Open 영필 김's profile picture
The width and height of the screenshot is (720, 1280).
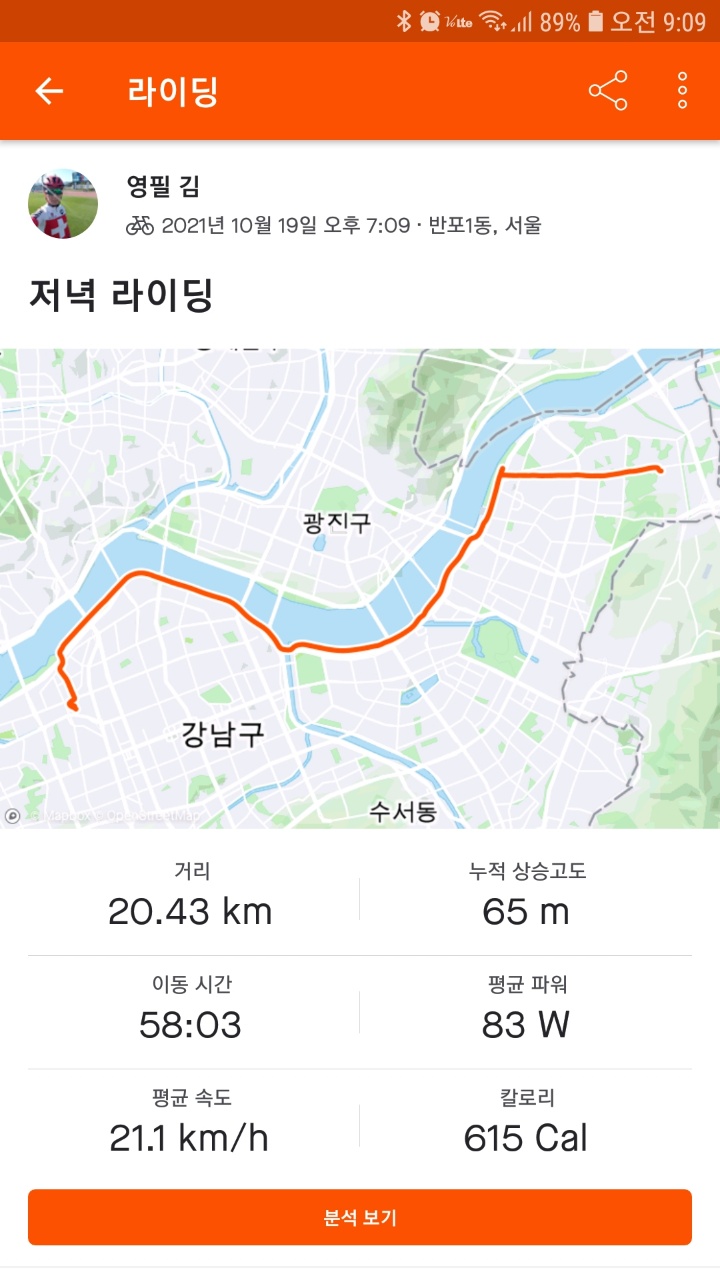[x=63, y=204]
